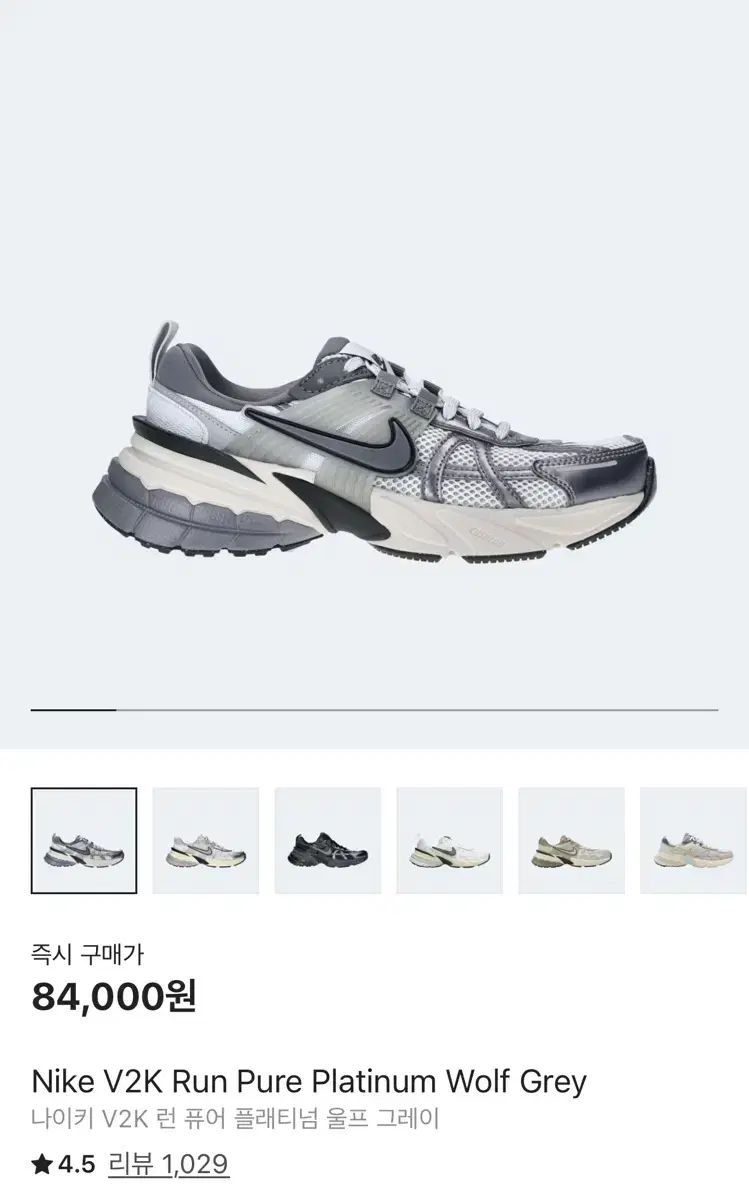Choose the black colorway thumbnail

tap(328, 840)
